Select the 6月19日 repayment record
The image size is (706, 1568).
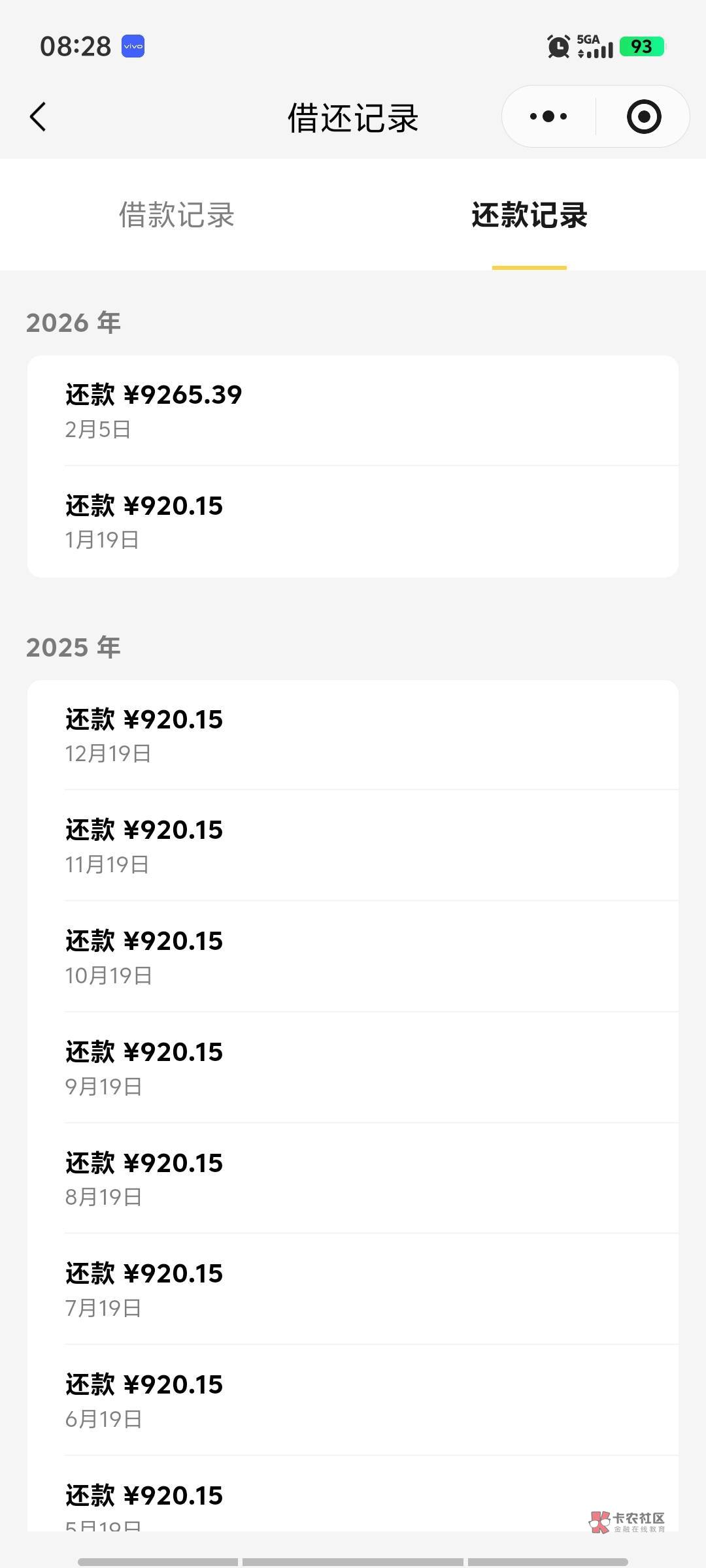click(x=353, y=1400)
